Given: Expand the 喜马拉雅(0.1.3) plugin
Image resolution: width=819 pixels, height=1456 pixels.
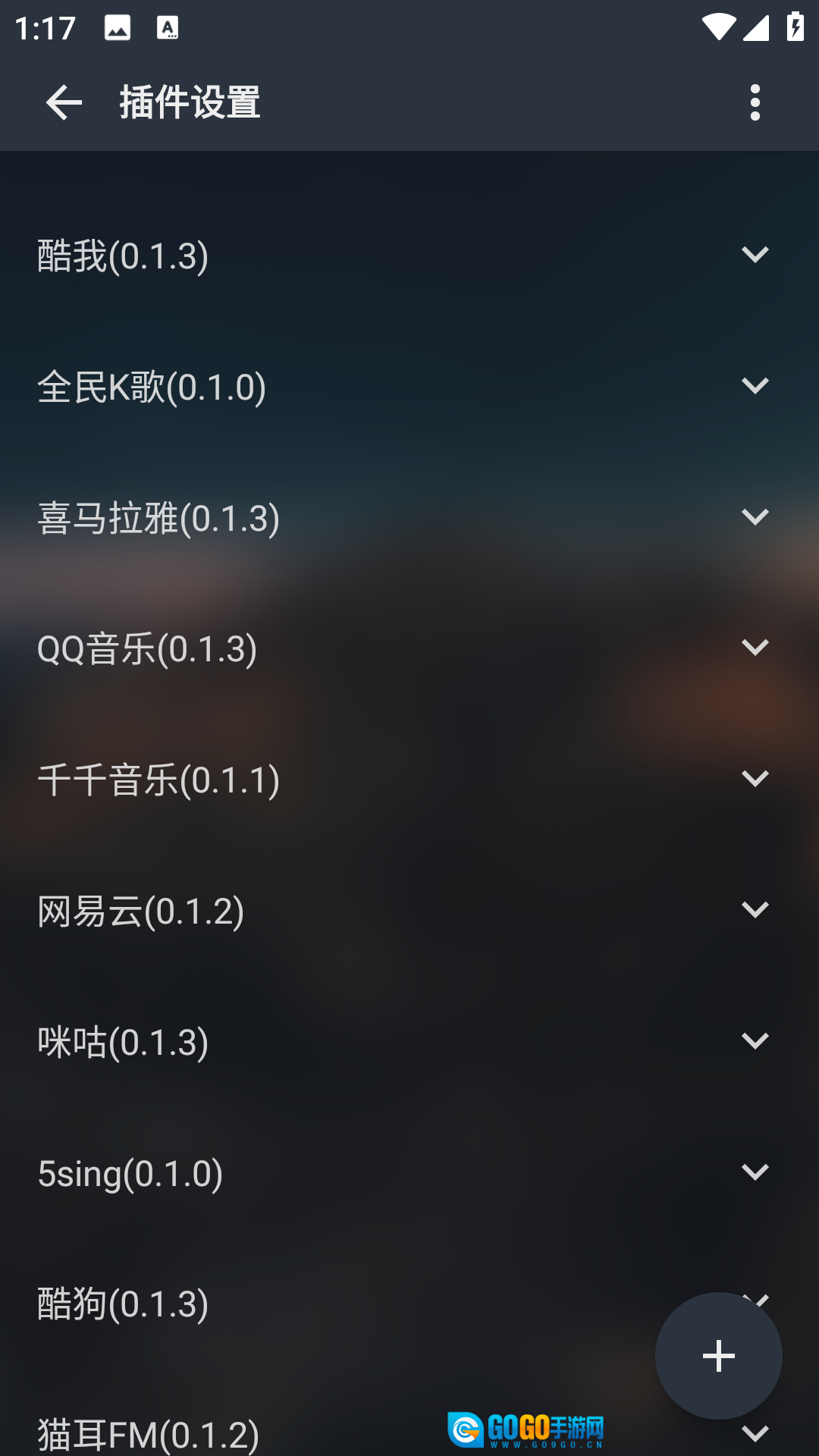Looking at the screenshot, I should (755, 517).
